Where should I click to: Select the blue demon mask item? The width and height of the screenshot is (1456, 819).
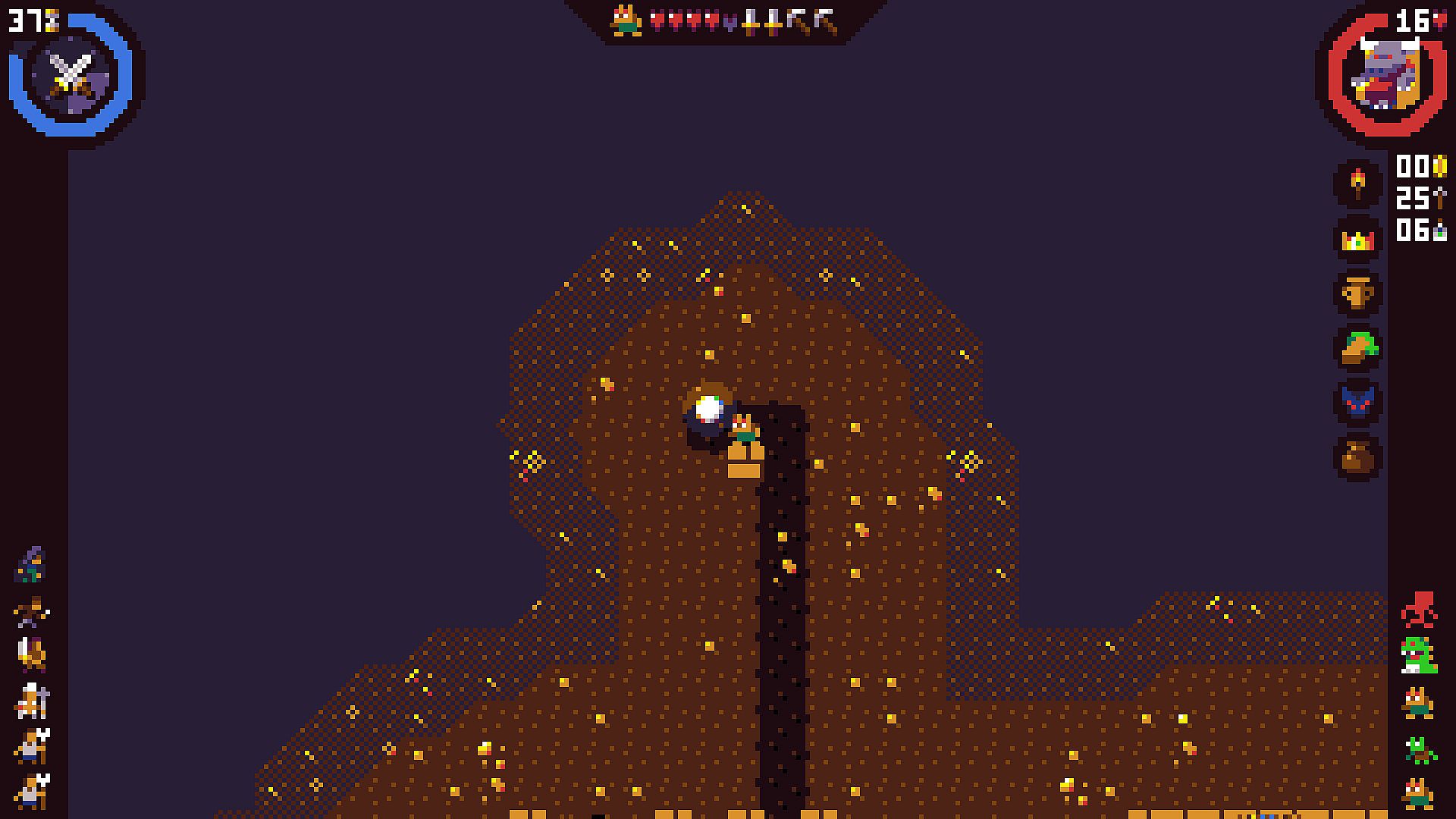1357,402
